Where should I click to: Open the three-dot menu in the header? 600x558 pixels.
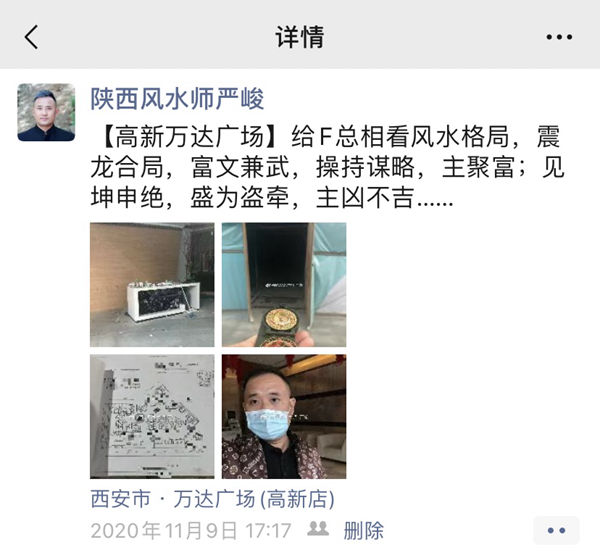click(x=558, y=38)
